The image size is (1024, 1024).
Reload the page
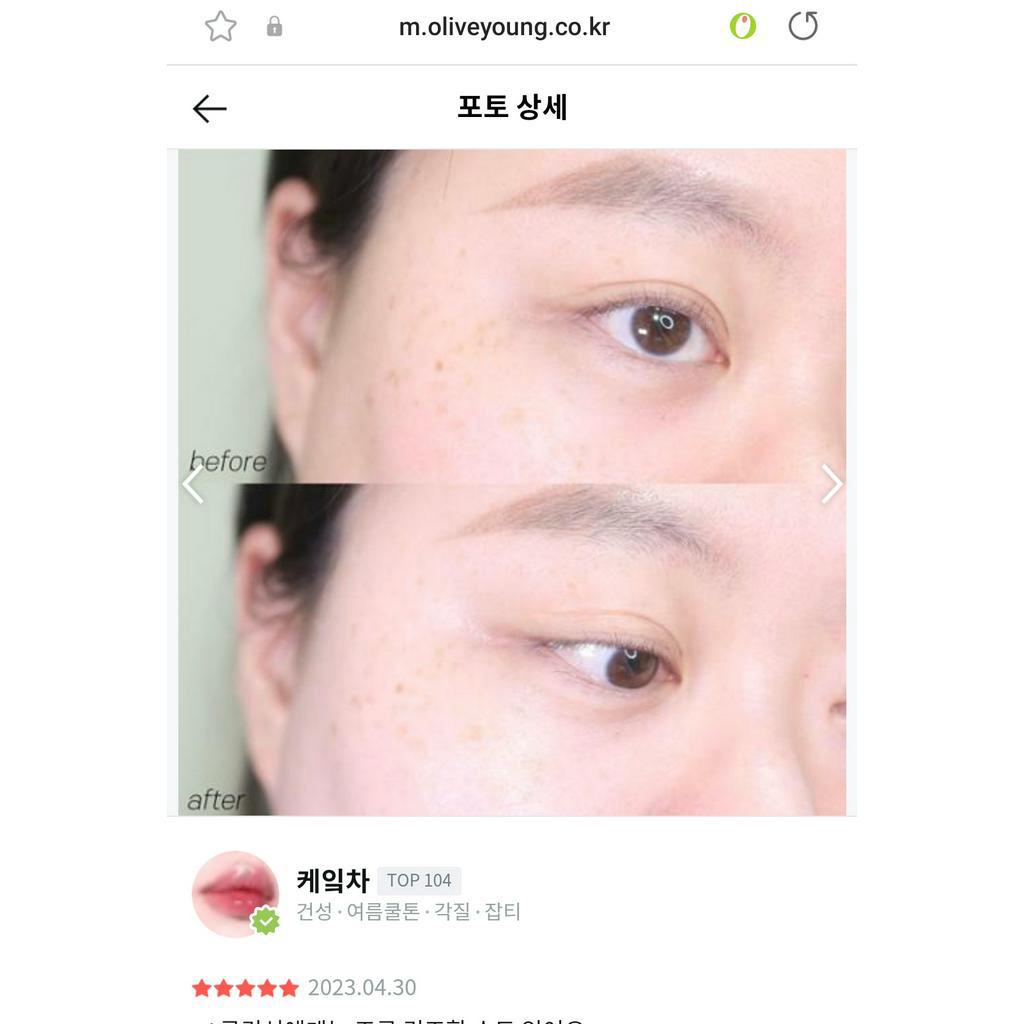click(803, 26)
